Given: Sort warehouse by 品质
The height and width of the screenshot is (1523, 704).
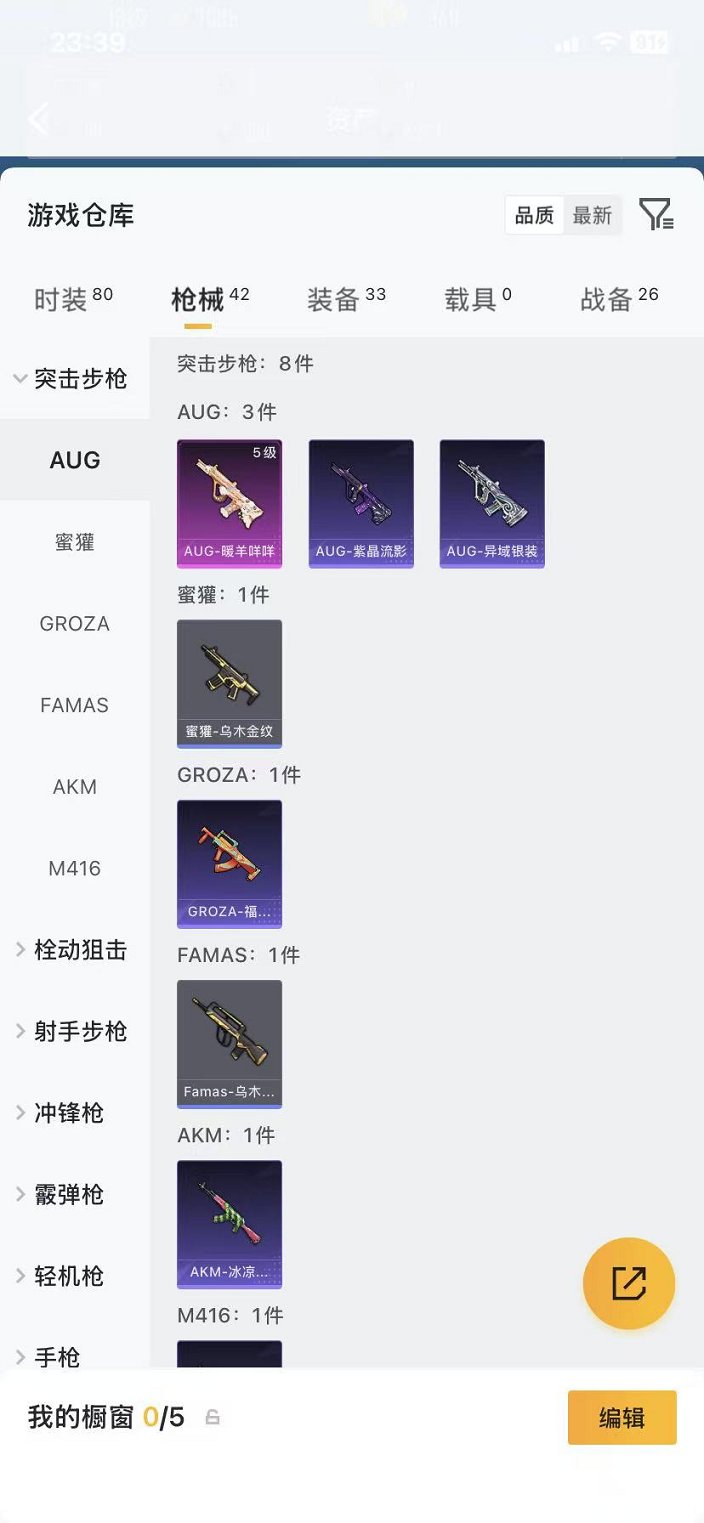Looking at the screenshot, I should coord(534,215).
